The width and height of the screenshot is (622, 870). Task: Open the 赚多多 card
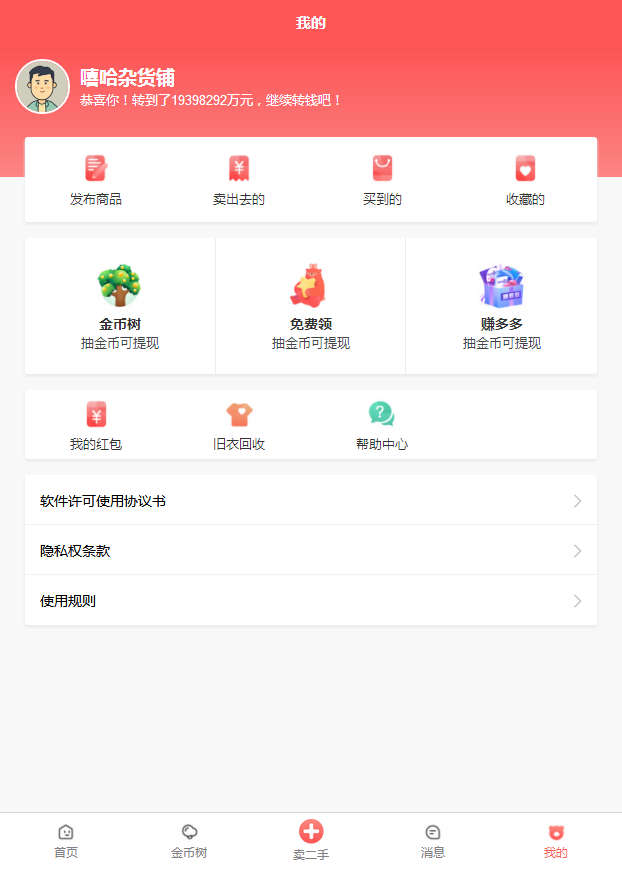(x=501, y=306)
